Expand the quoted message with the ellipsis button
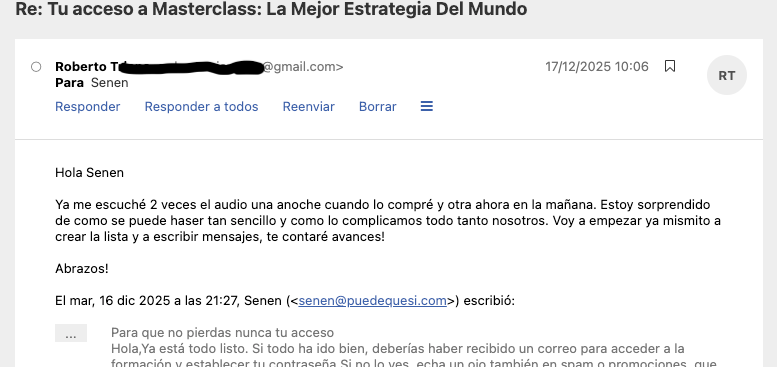The image size is (777, 367). tap(71, 333)
